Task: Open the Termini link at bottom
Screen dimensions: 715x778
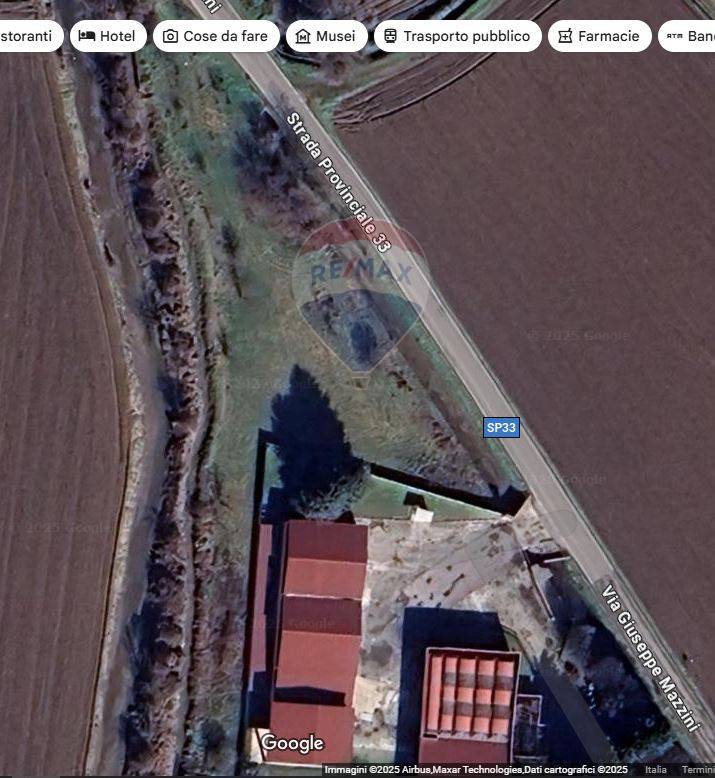Action: click(x=699, y=770)
